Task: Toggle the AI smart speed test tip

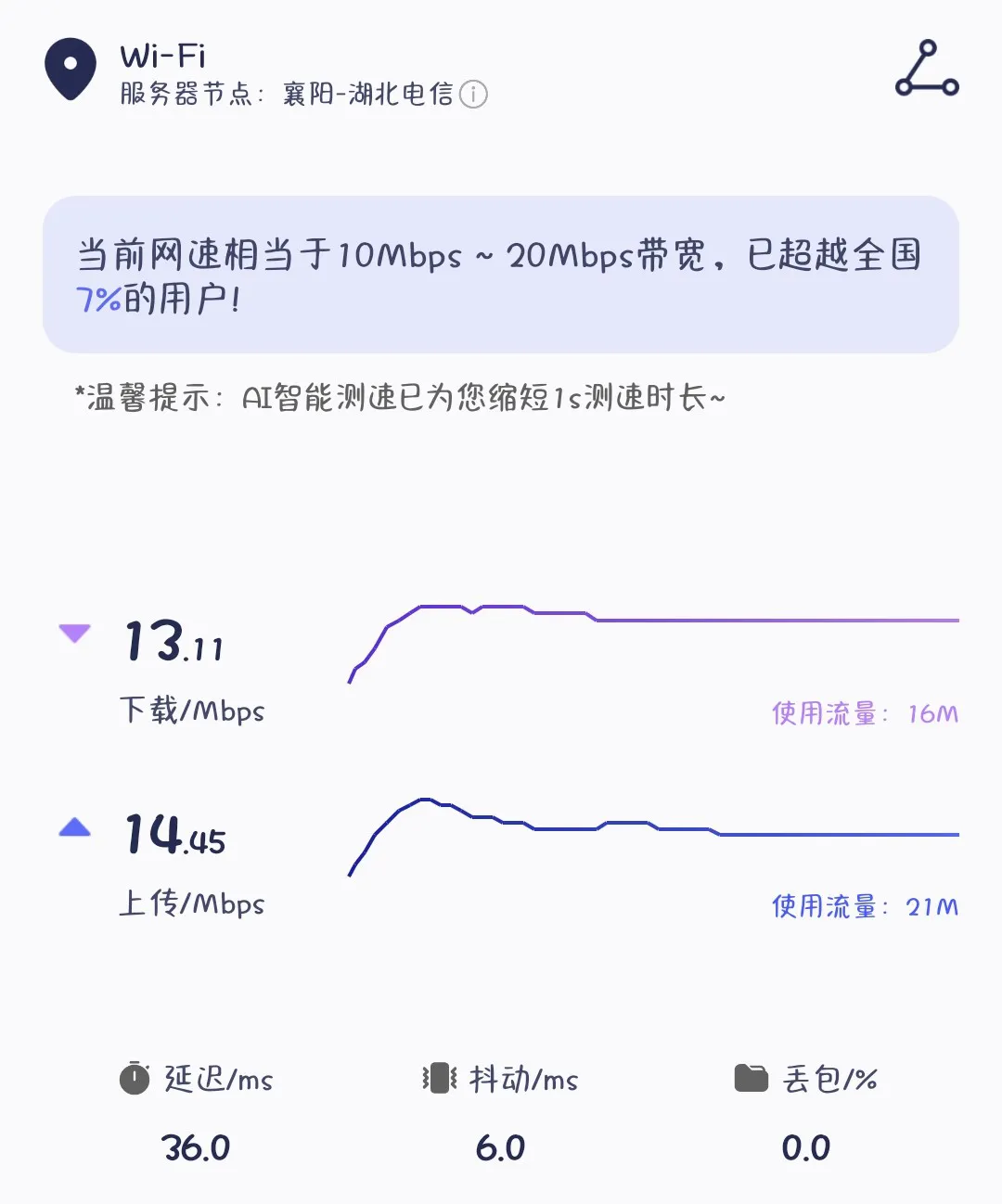Action: [x=399, y=395]
